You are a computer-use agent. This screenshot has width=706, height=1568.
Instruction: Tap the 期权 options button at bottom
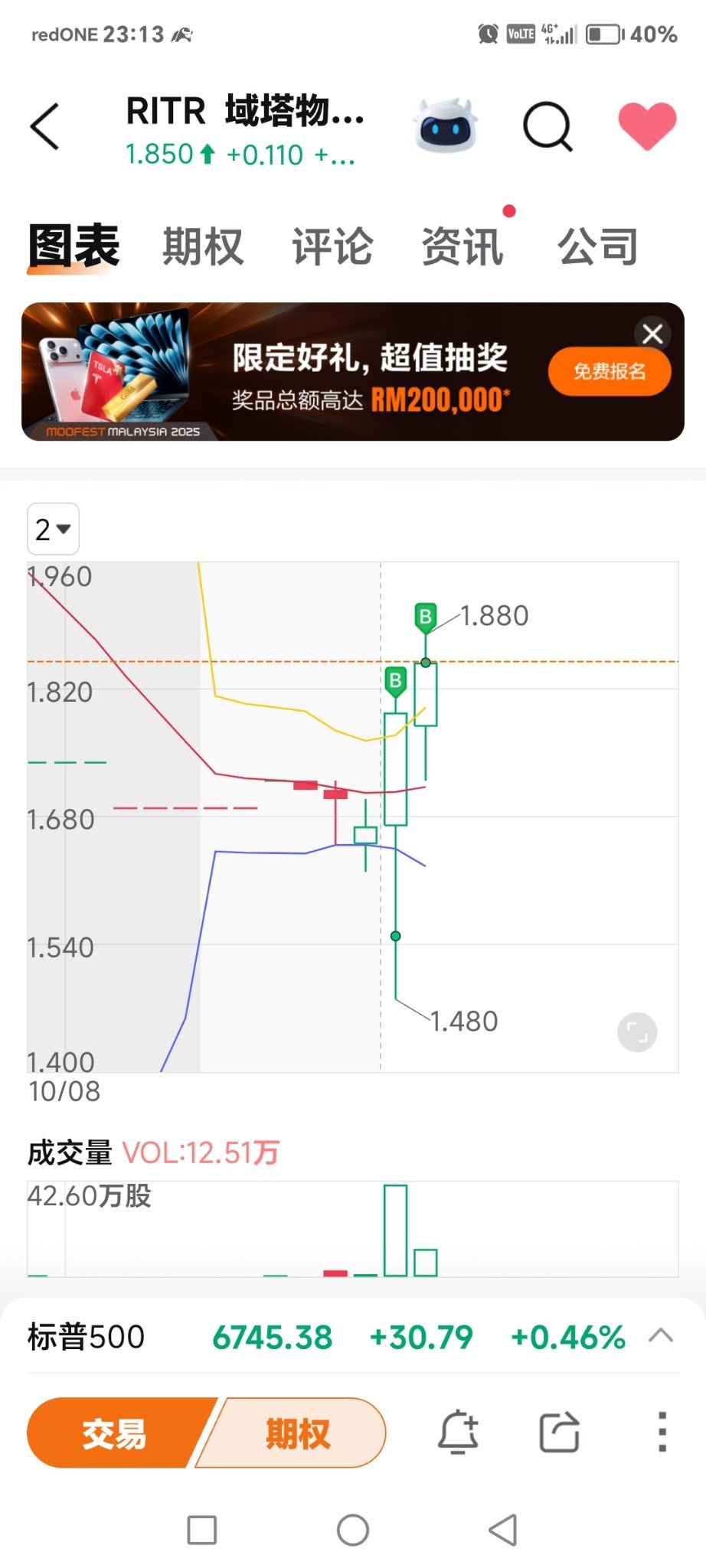[x=299, y=1433]
